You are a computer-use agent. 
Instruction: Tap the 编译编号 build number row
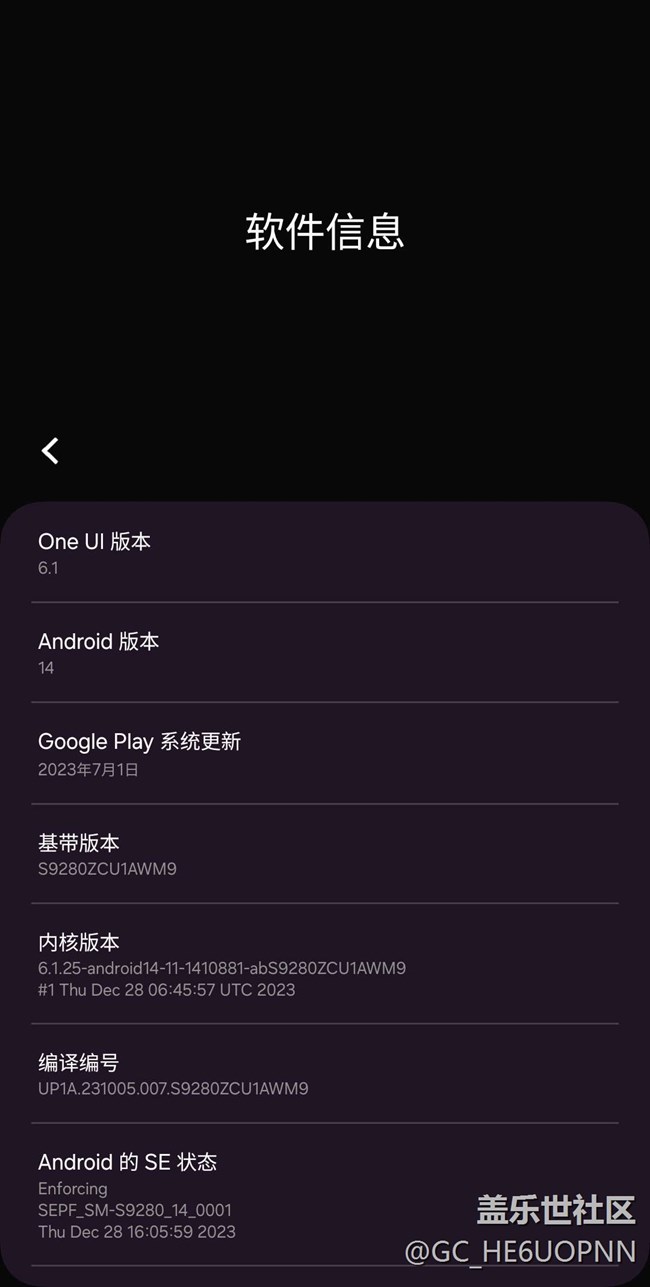[324, 1074]
